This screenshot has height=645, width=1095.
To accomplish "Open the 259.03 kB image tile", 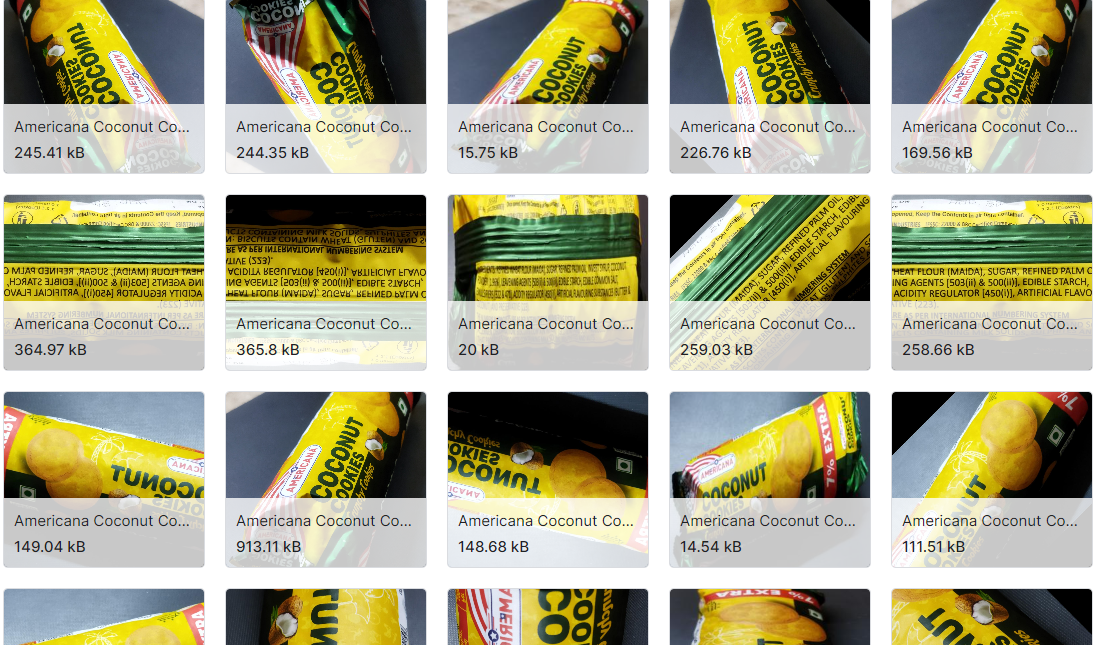I will [x=770, y=250].
